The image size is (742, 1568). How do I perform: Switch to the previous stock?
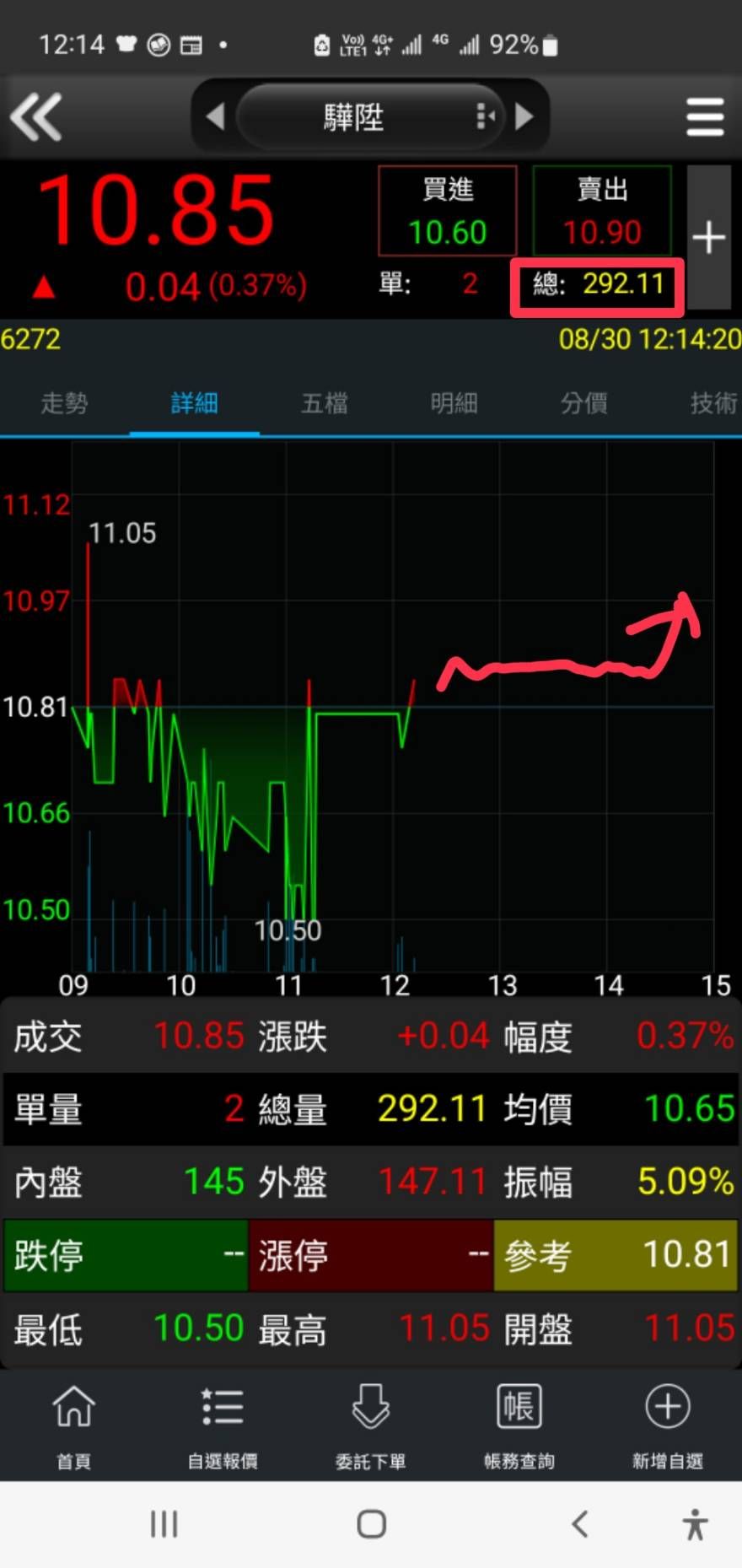click(215, 116)
